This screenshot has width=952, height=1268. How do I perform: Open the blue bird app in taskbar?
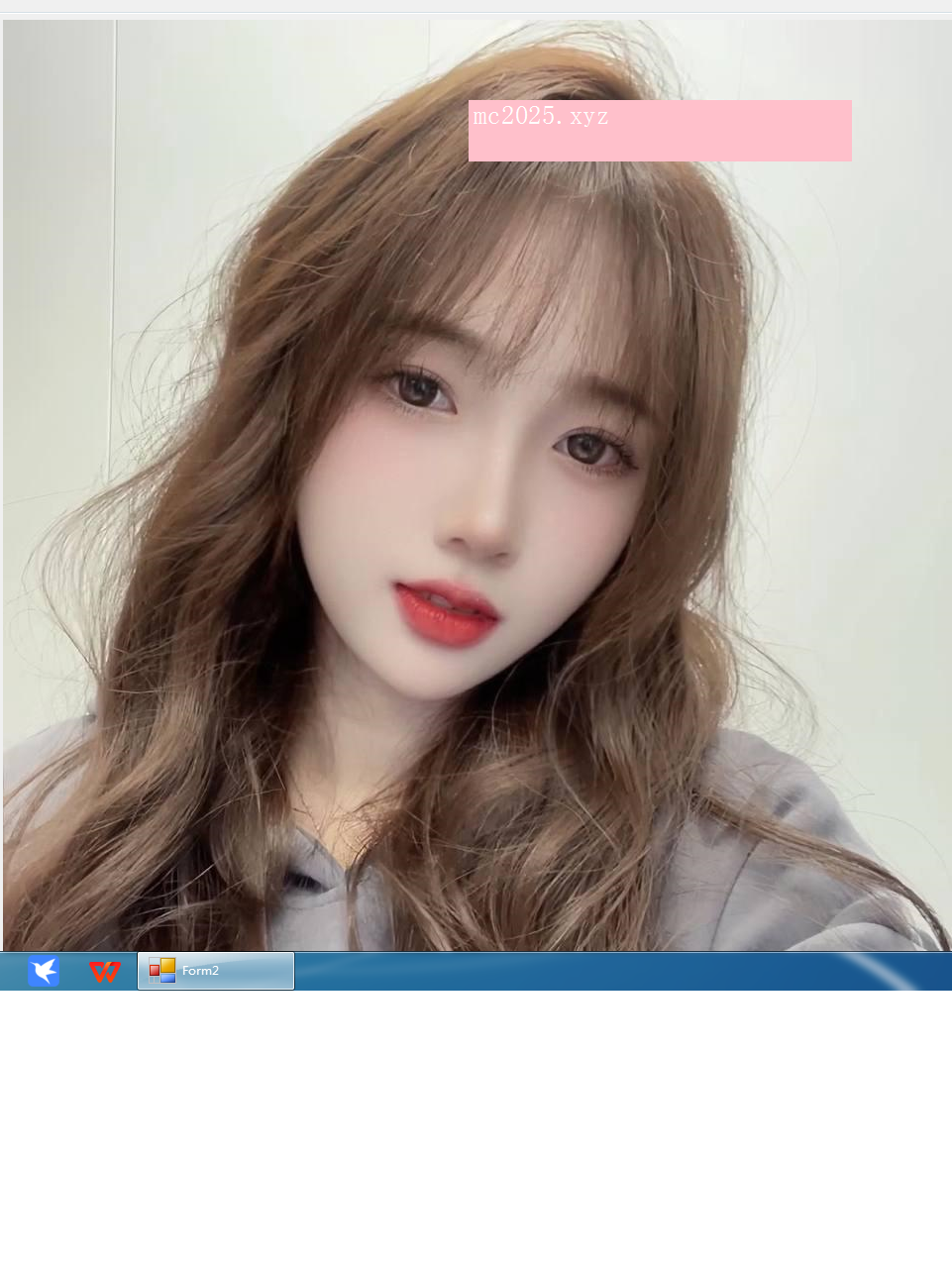(44, 971)
